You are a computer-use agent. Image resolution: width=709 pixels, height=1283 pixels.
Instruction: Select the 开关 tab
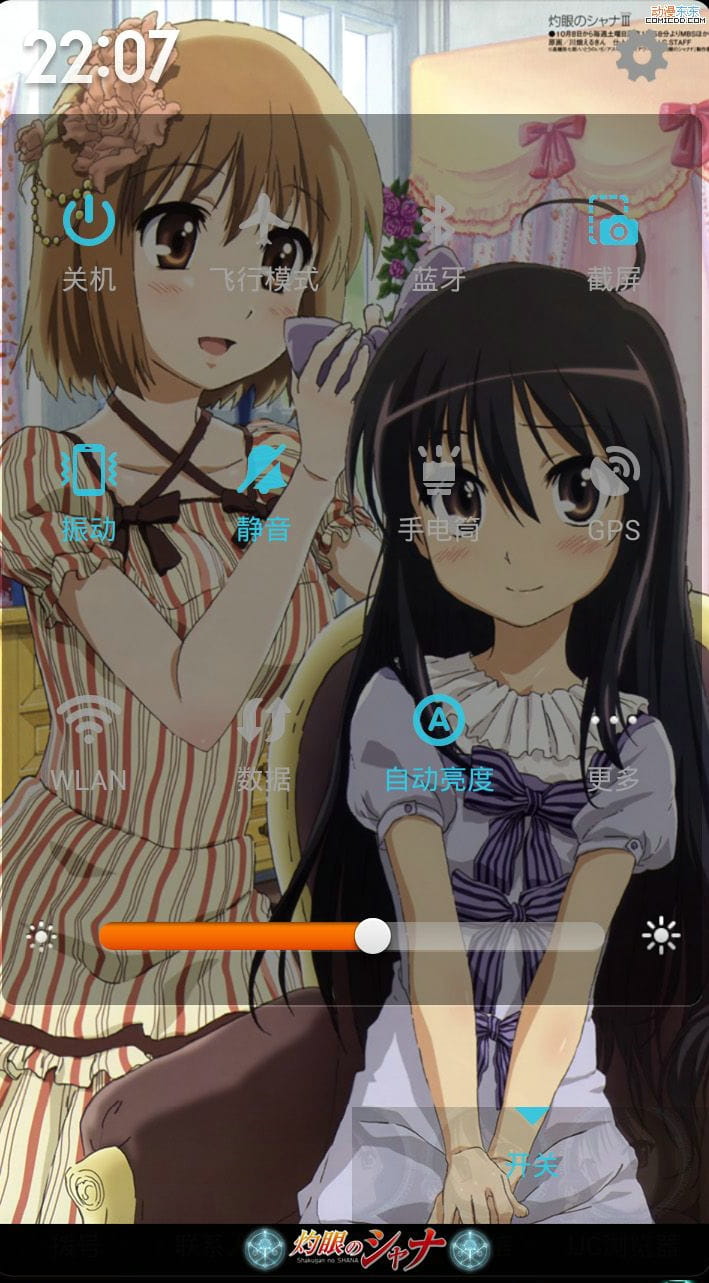[532, 1150]
